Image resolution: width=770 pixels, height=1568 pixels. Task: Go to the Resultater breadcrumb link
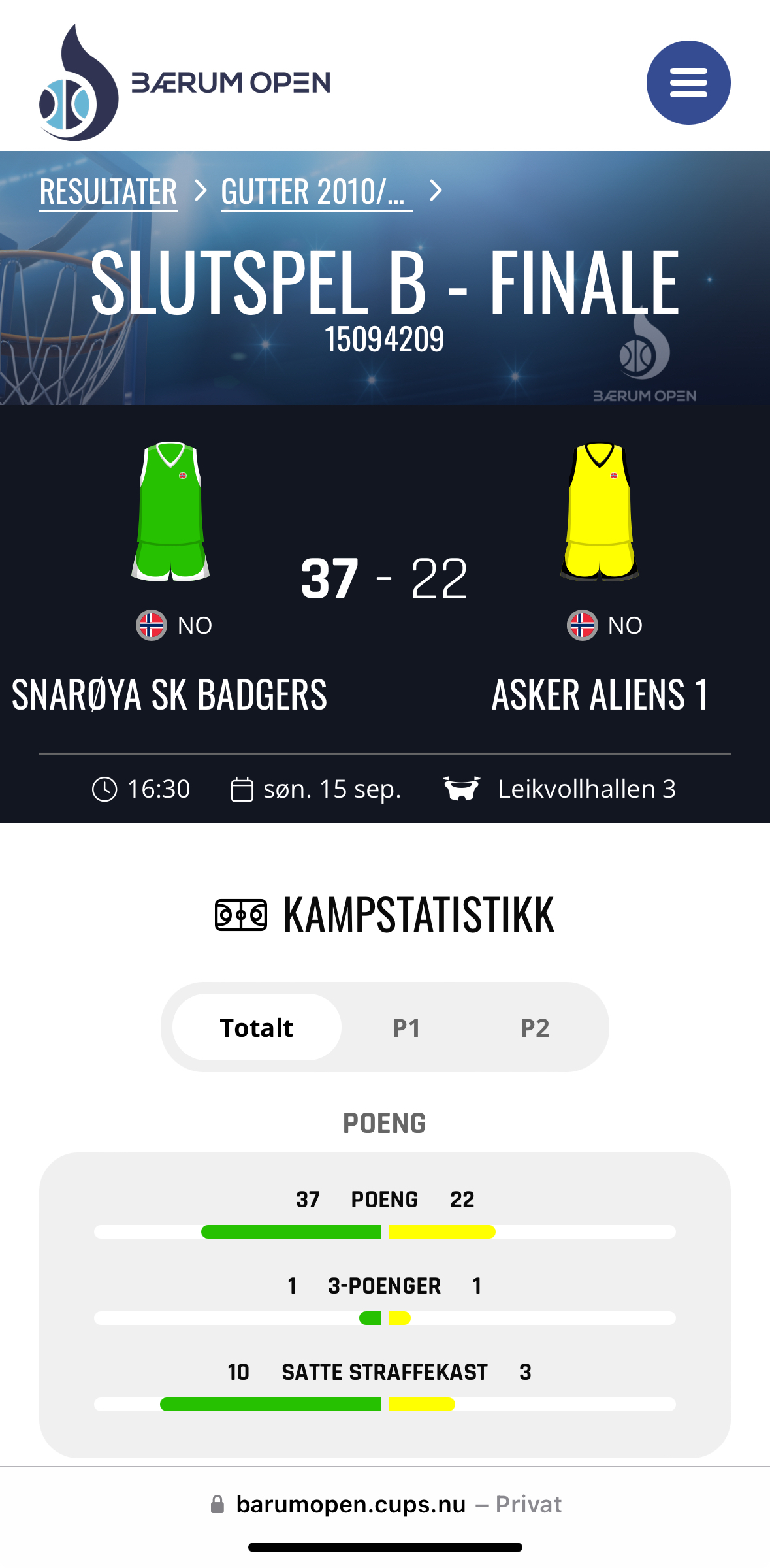pos(108,192)
